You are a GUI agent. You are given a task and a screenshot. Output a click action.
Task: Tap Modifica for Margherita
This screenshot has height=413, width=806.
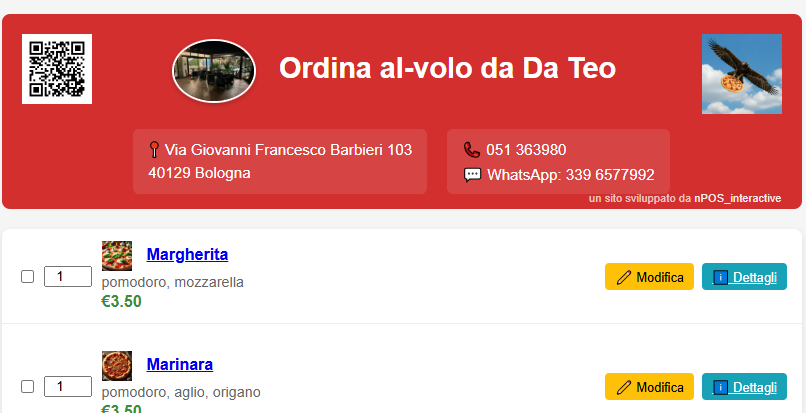tap(649, 277)
